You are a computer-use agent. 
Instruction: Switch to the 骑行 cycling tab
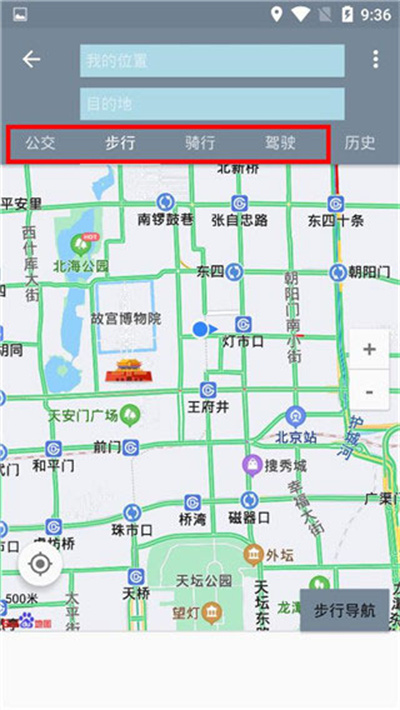coord(200,143)
